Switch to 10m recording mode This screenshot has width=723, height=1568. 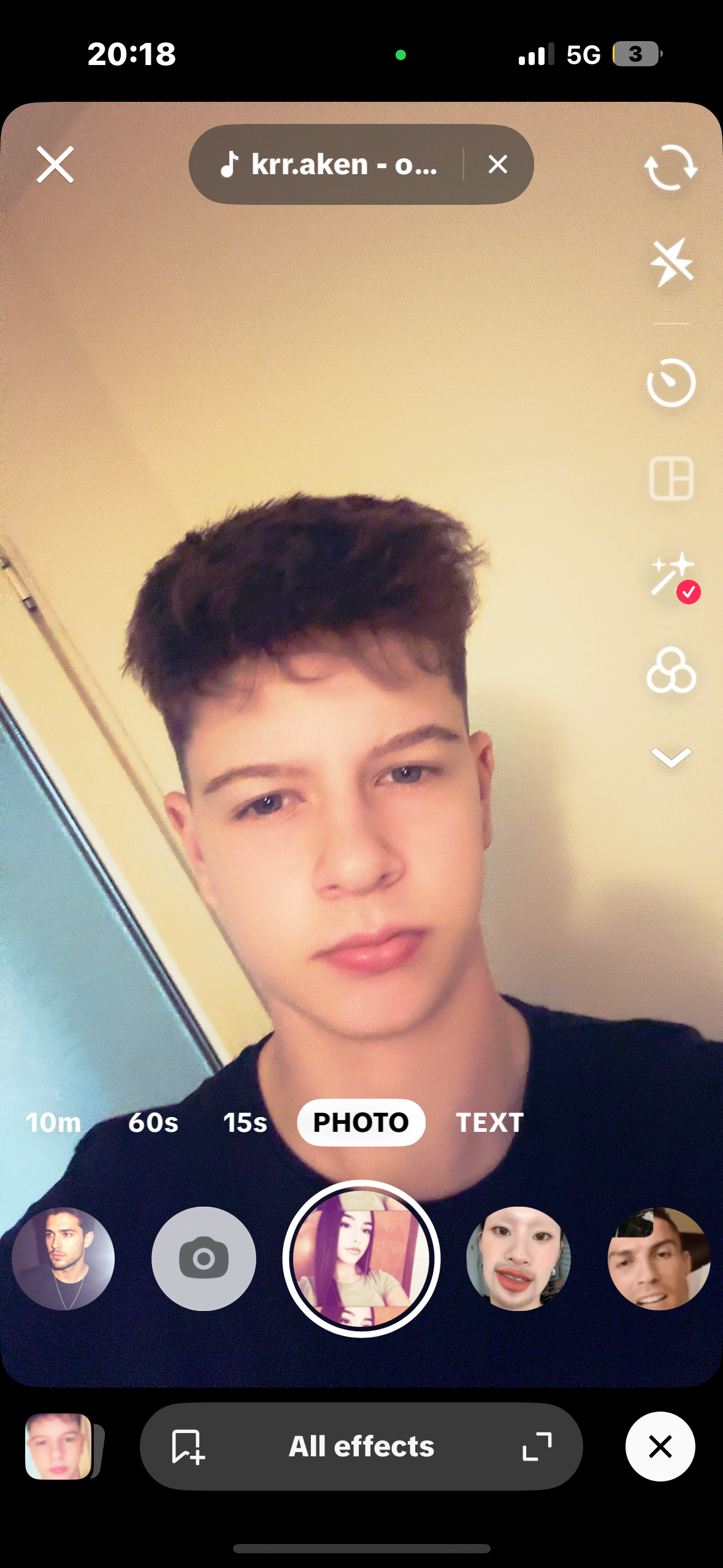pyautogui.click(x=53, y=1123)
